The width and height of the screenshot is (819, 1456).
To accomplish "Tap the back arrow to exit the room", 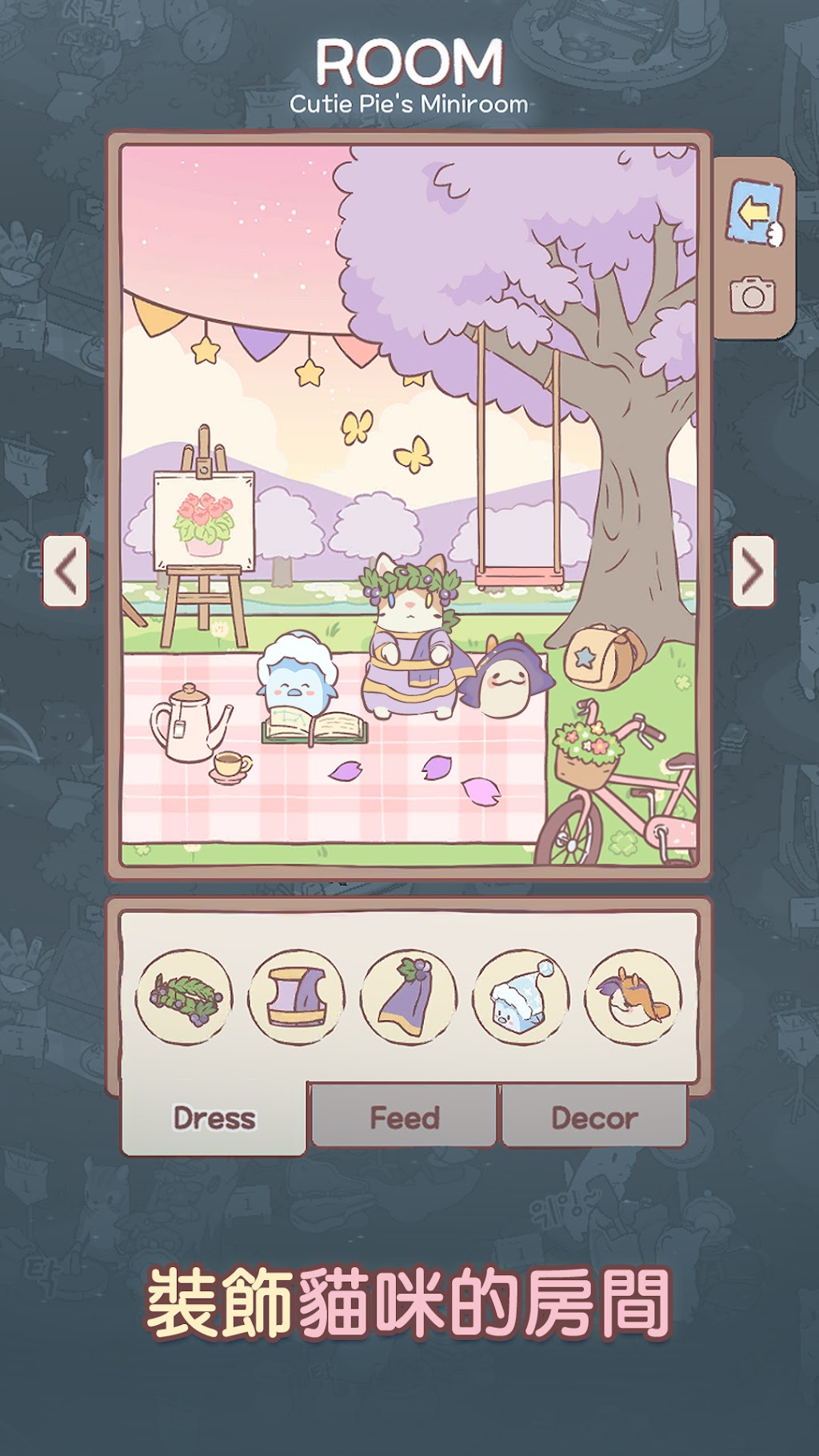I will click(755, 213).
